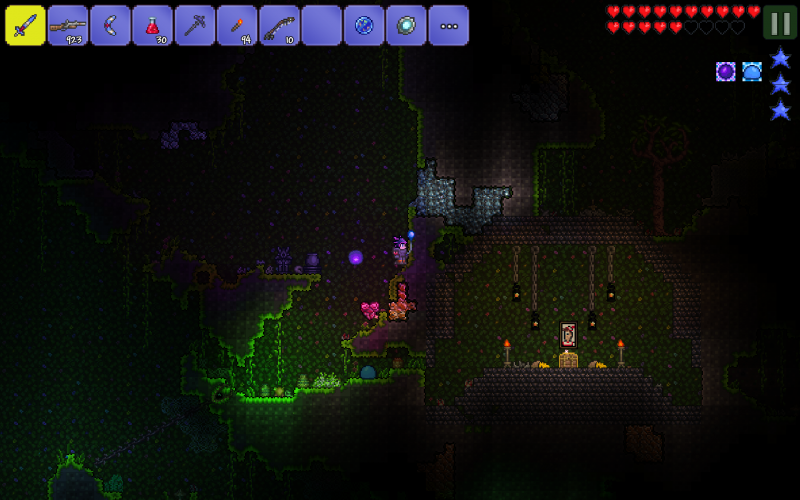Select the gun with 923 ammo
Image resolution: width=800 pixels, height=500 pixels.
point(68,26)
